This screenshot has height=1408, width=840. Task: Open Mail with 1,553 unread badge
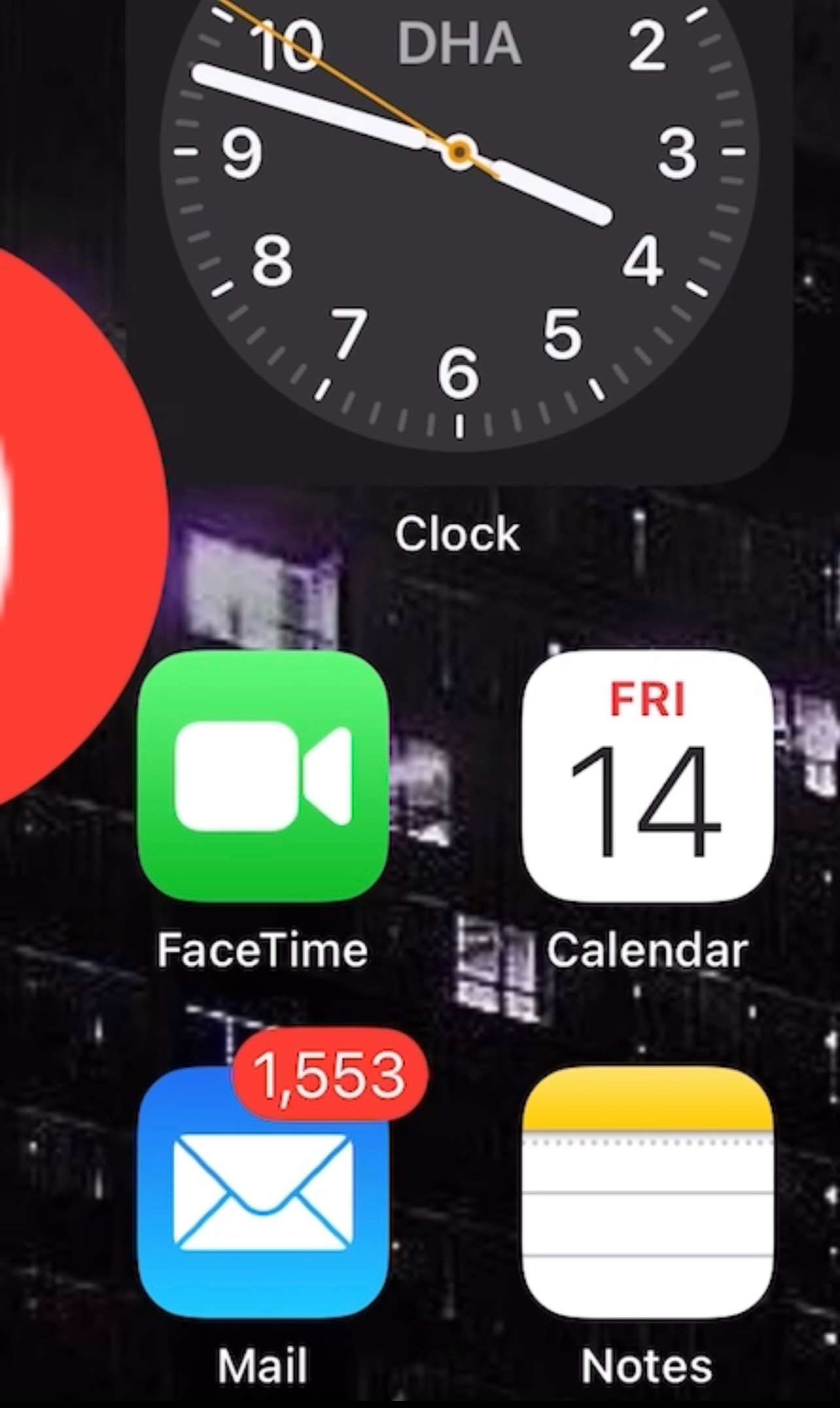[263, 1193]
